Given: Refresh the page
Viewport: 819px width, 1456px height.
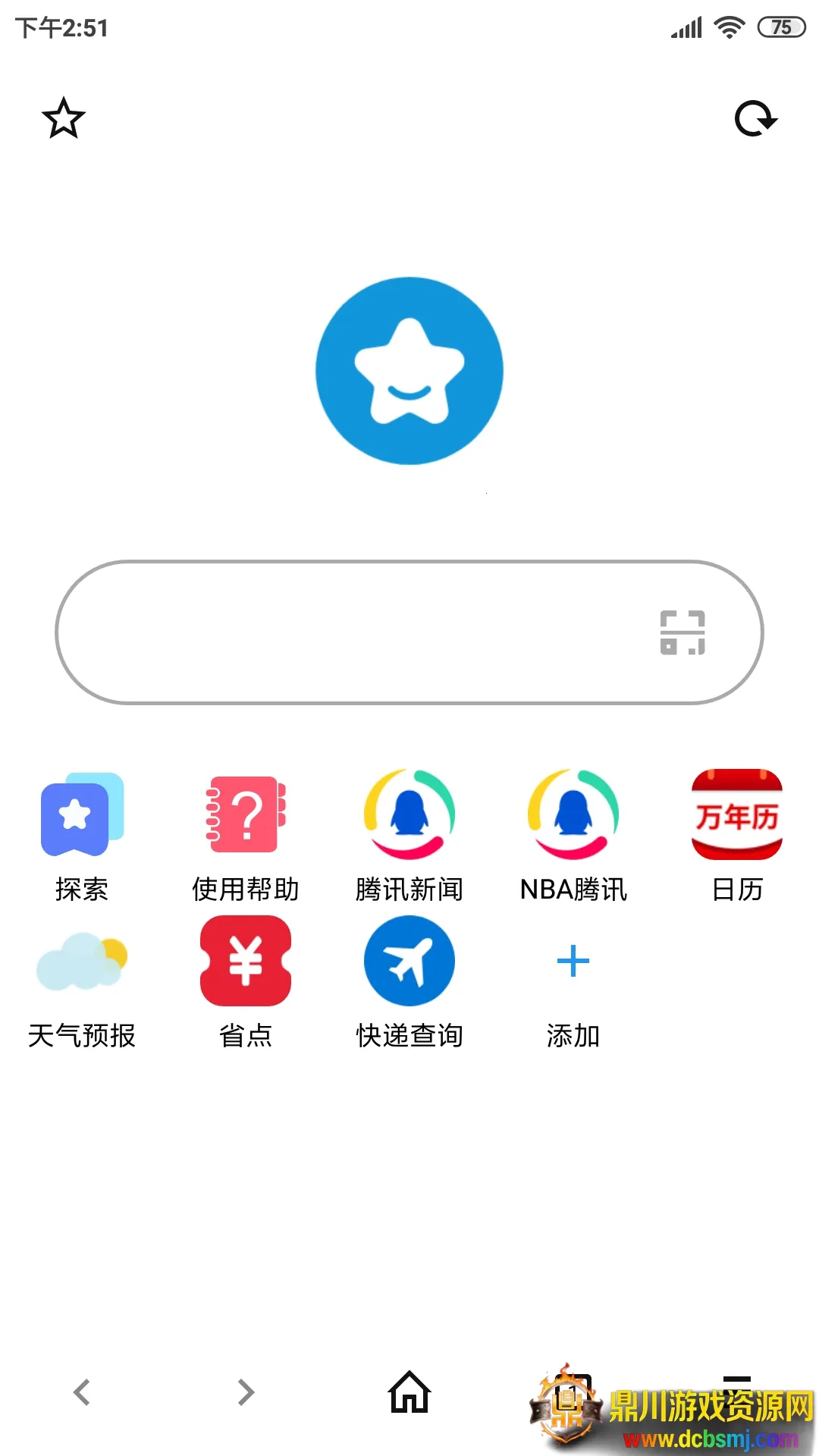Looking at the screenshot, I should click(756, 119).
